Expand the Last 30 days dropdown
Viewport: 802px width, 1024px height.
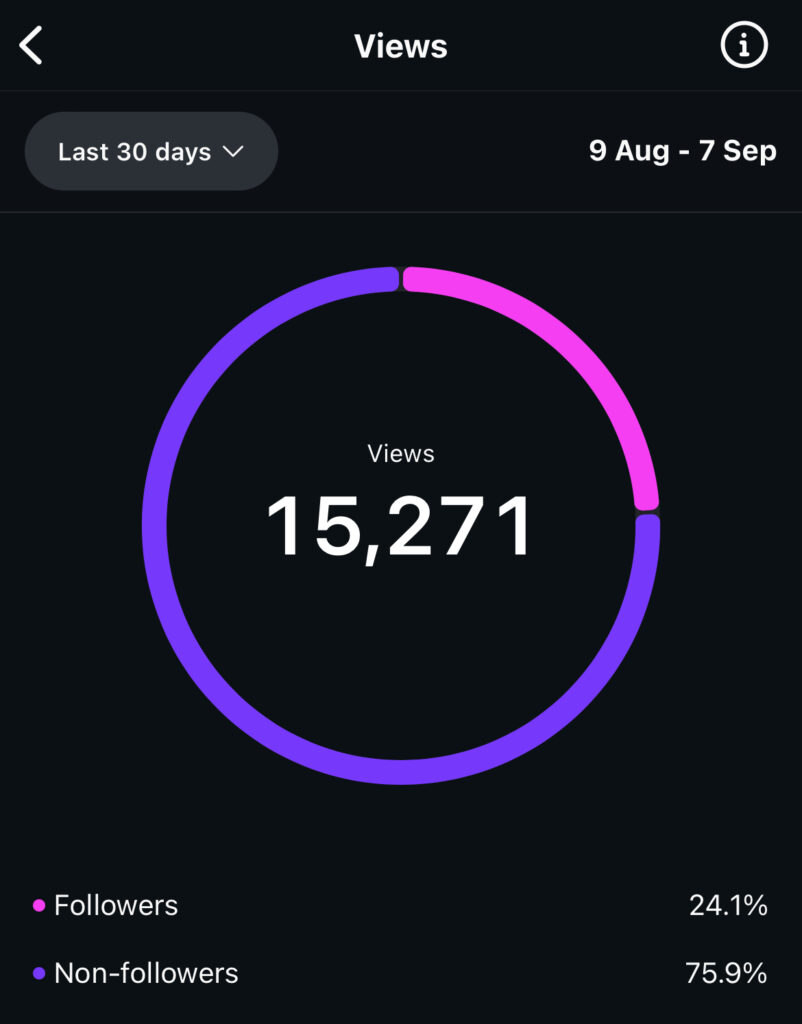151,152
